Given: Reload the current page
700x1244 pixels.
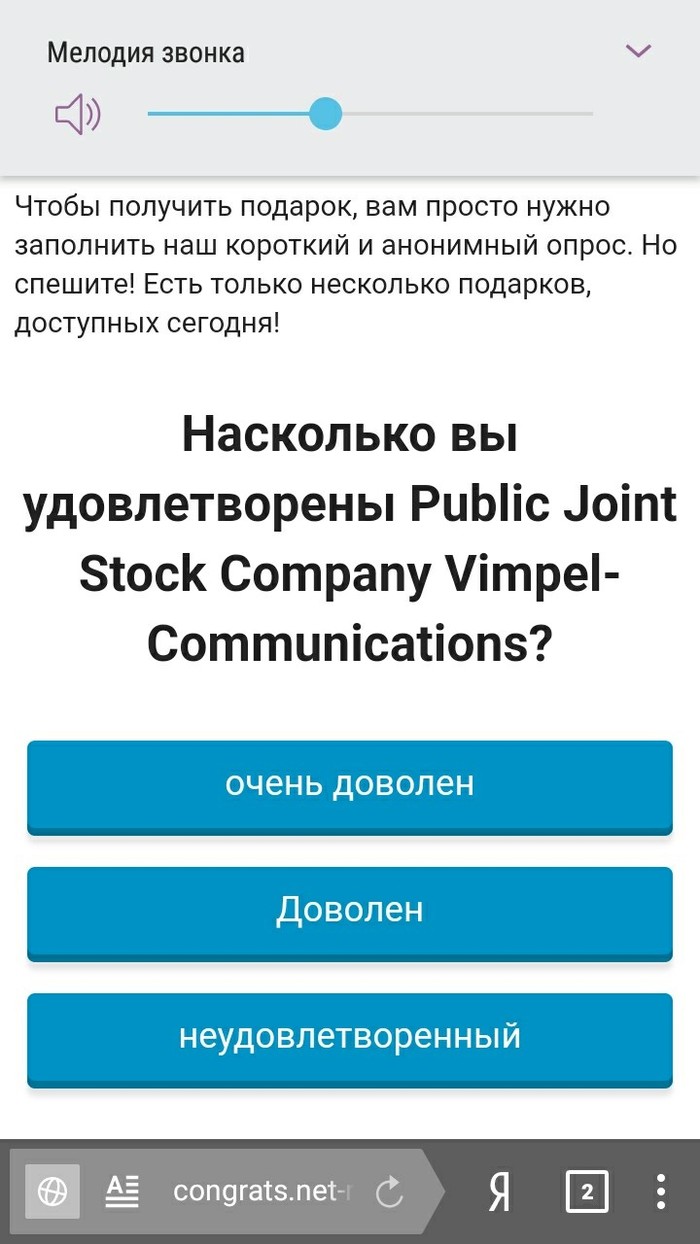Looking at the screenshot, I should (389, 1192).
